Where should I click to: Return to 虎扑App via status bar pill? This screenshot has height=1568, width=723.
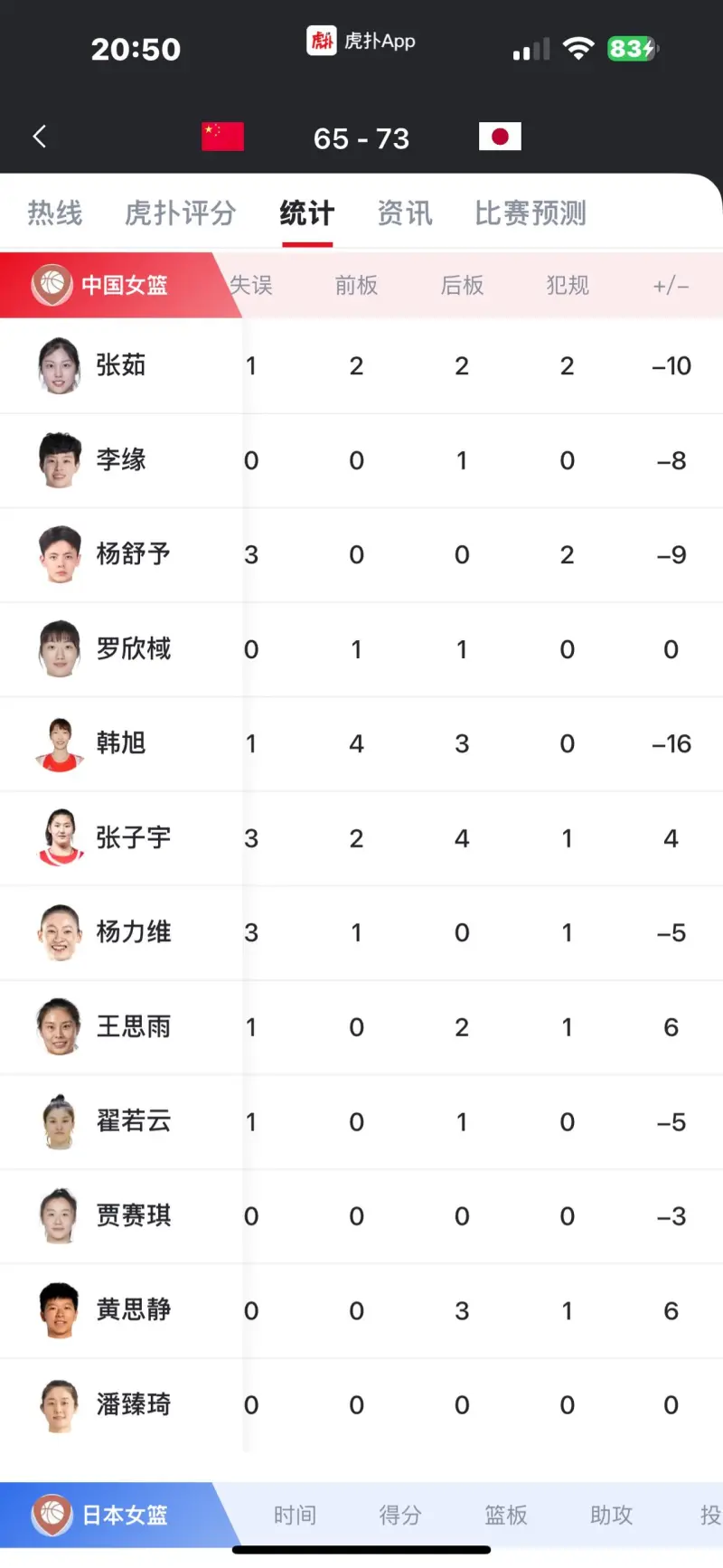coord(361,41)
